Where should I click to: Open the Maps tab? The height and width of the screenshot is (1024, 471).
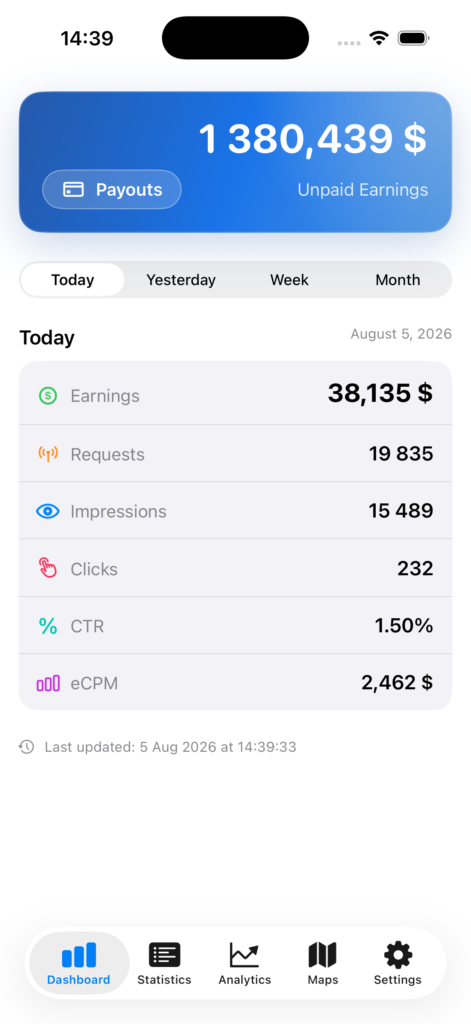click(323, 963)
